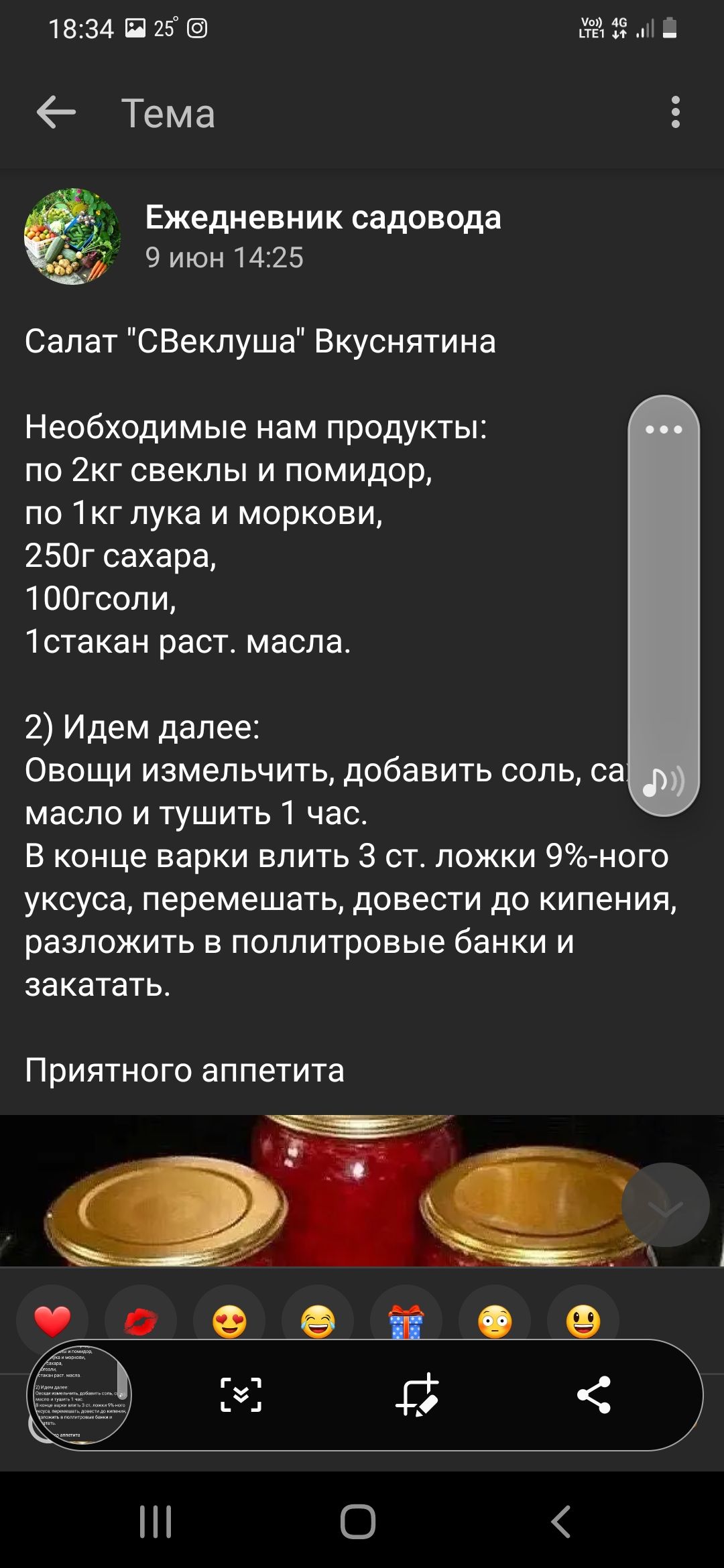This screenshot has height=1568, width=724.
Task: Jump down with the round arrow button
Action: tap(665, 1205)
